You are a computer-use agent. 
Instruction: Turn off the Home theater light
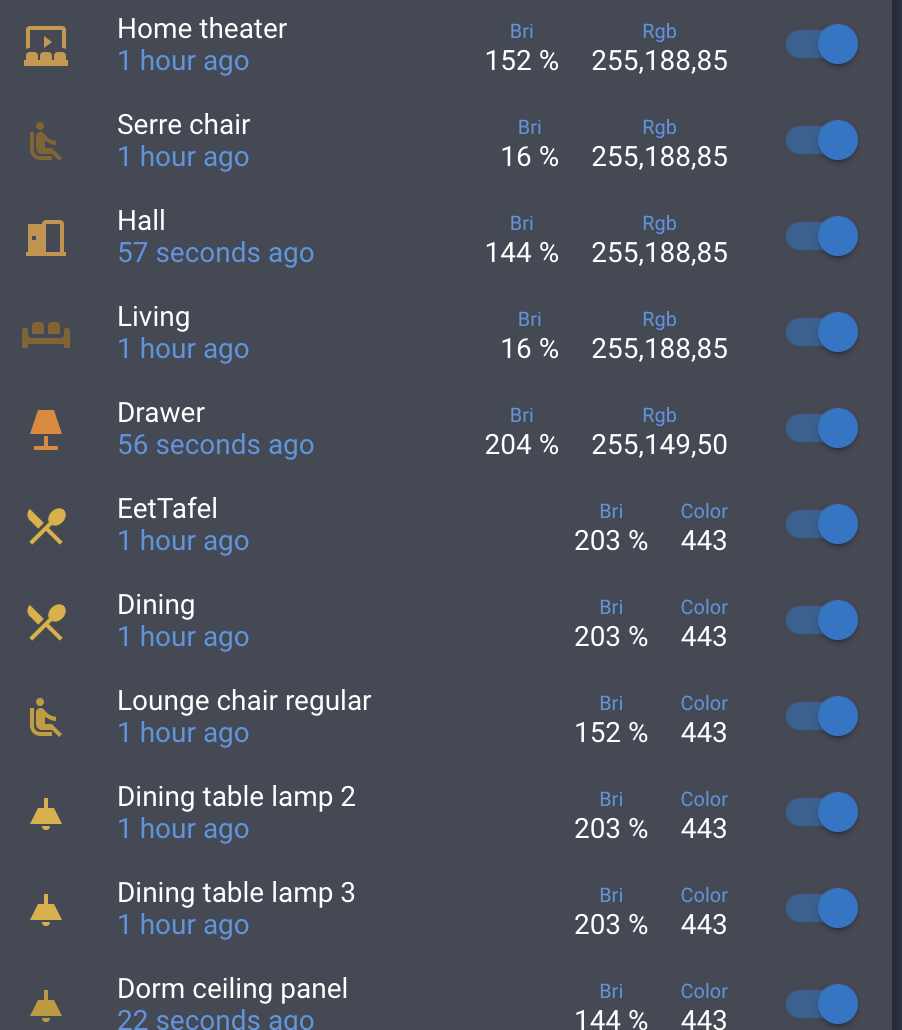821,44
